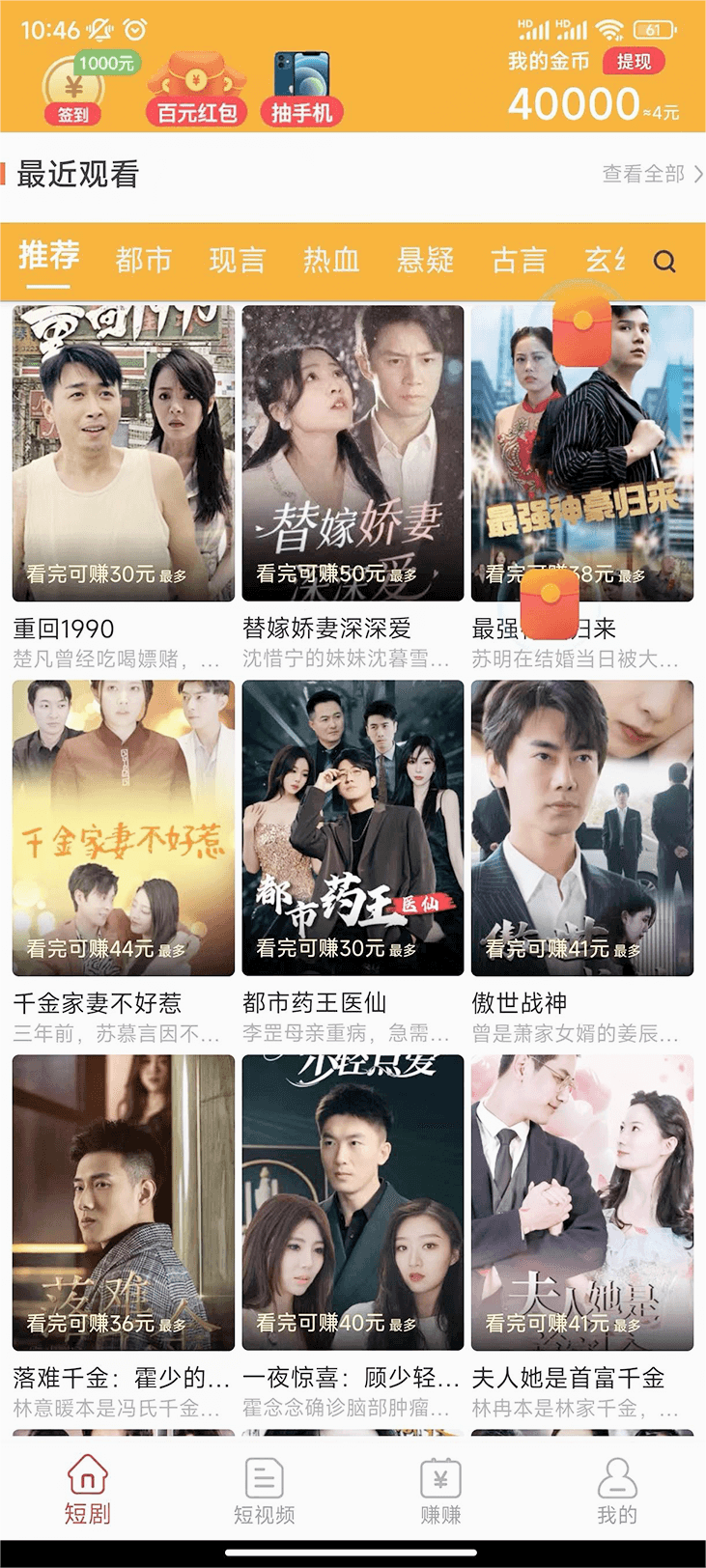This screenshot has width=706, height=1568.
Task: Open the search magnifier icon
Action: pos(664,262)
